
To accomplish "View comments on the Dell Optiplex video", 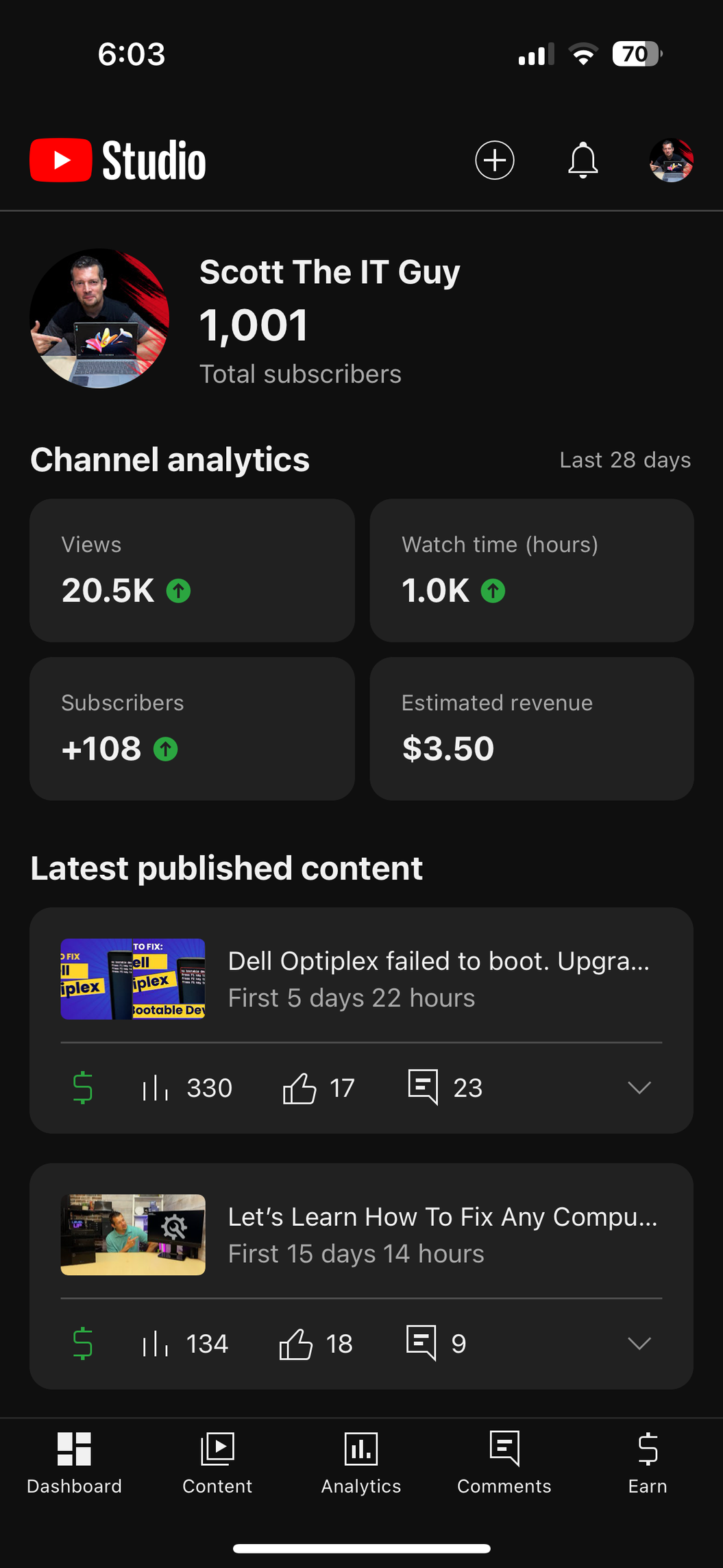I will coord(445,1088).
